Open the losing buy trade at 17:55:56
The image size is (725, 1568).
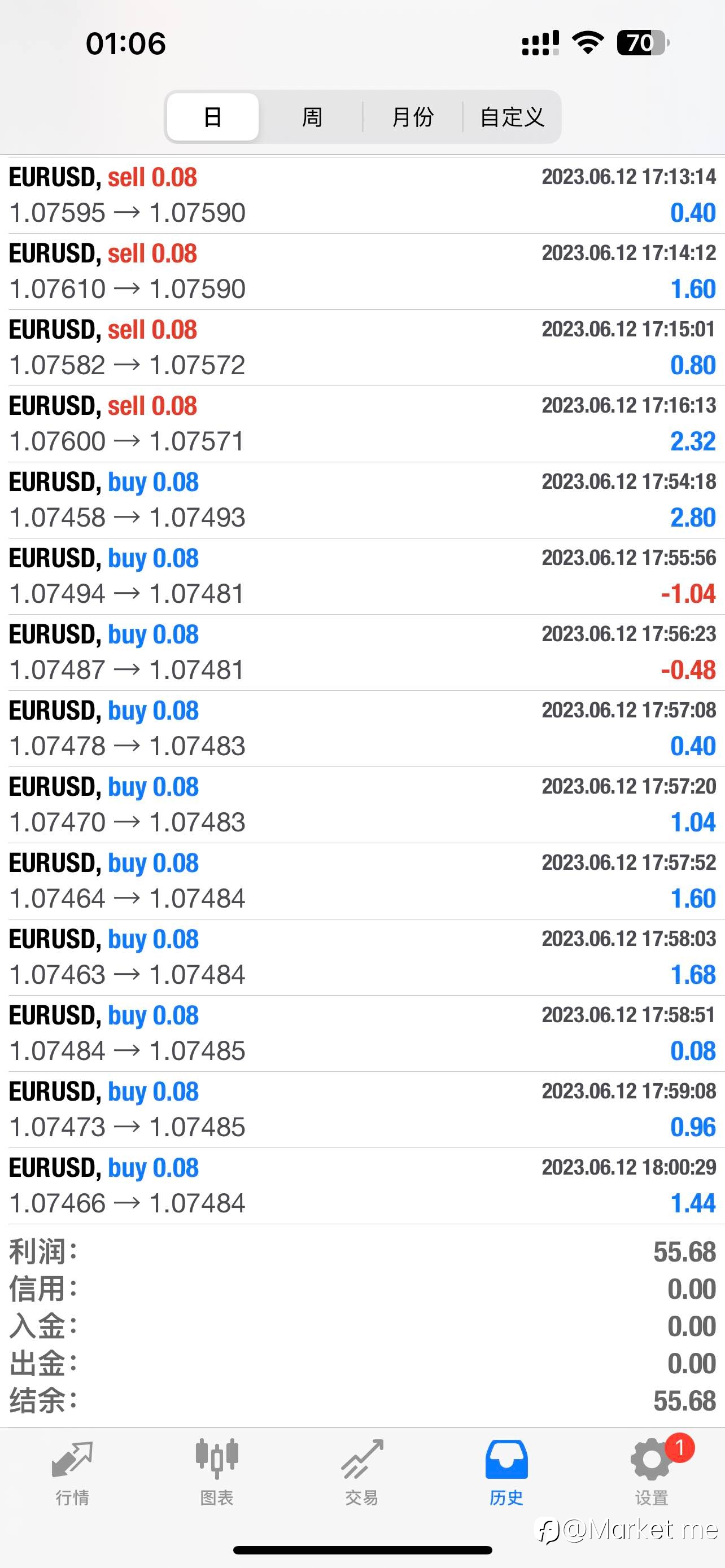click(x=362, y=576)
